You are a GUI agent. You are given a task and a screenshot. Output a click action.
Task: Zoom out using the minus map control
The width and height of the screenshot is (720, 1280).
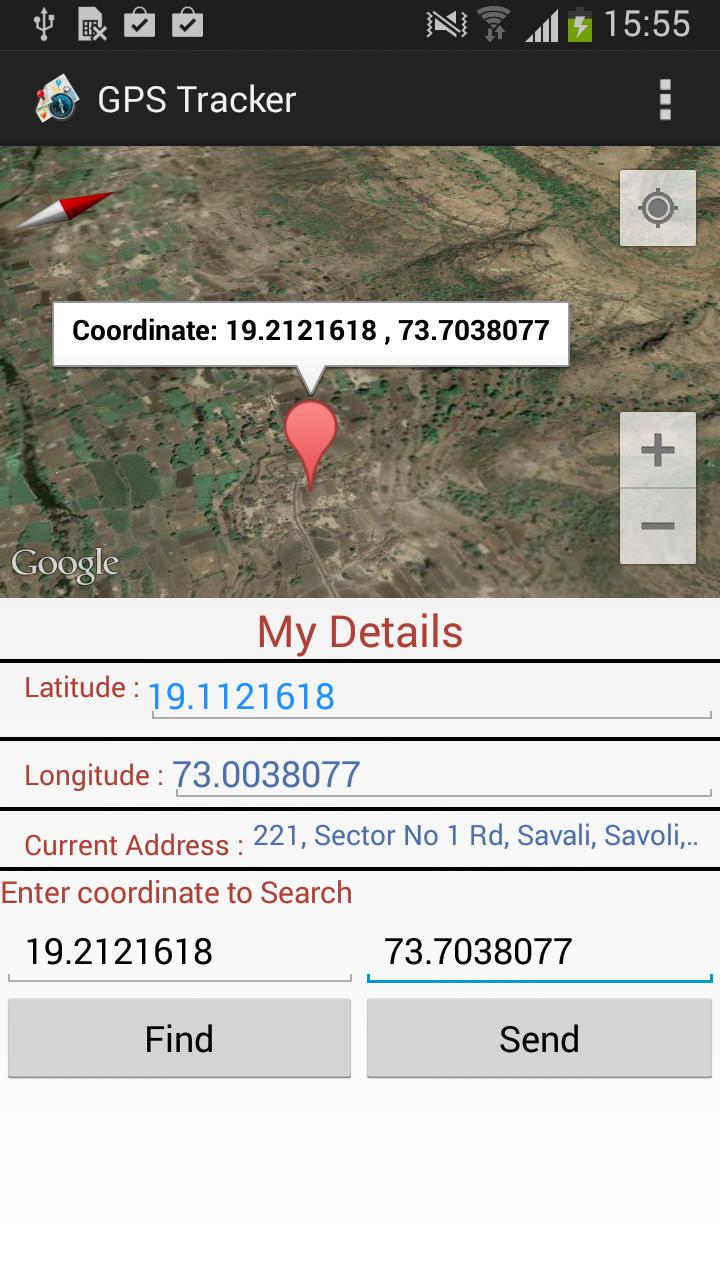tap(657, 524)
